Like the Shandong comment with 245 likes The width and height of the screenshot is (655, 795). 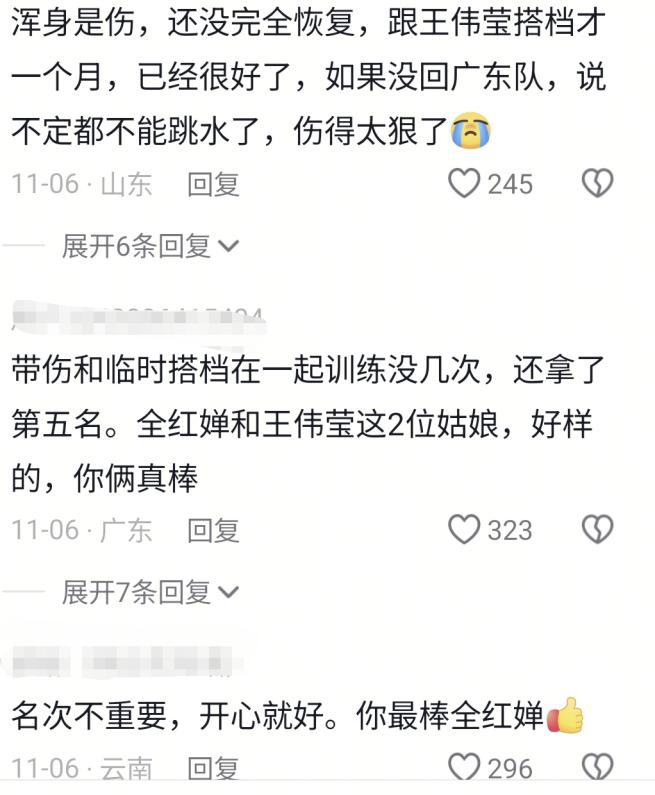464,183
